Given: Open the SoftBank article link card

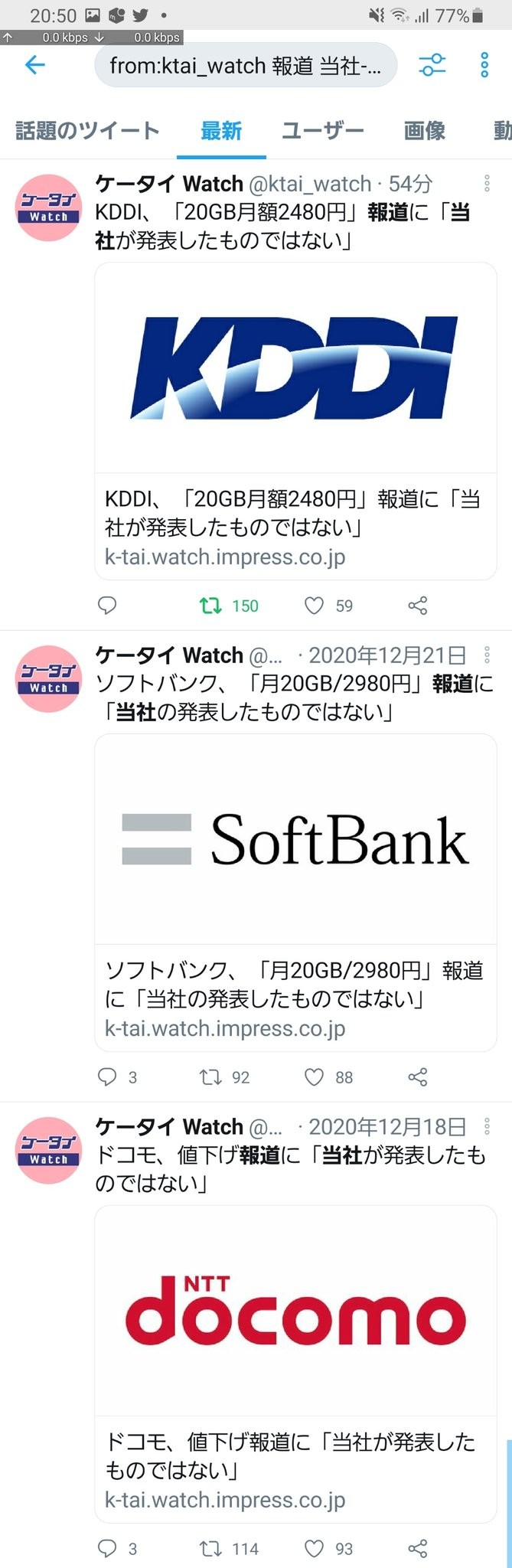Looking at the screenshot, I should click(x=295, y=892).
